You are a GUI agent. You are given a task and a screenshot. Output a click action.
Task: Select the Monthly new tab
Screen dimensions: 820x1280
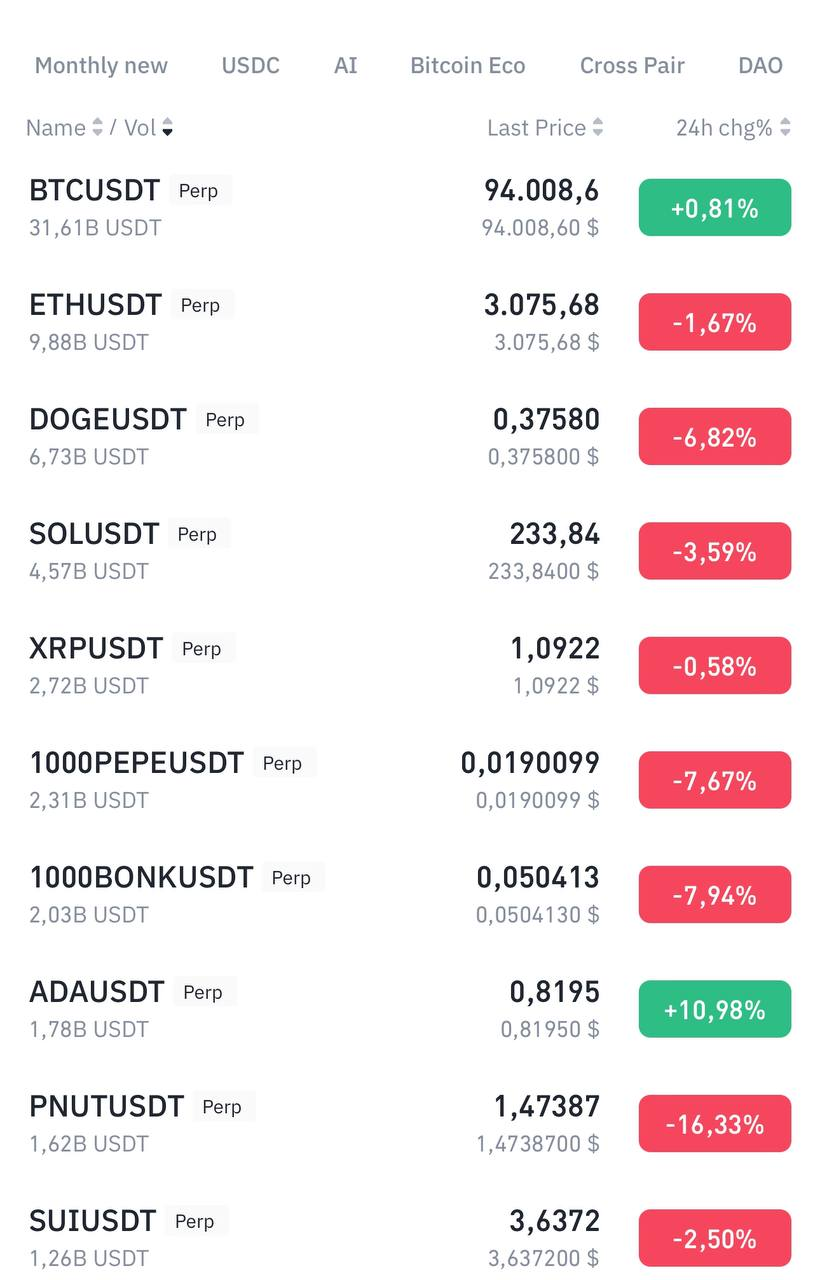100,65
